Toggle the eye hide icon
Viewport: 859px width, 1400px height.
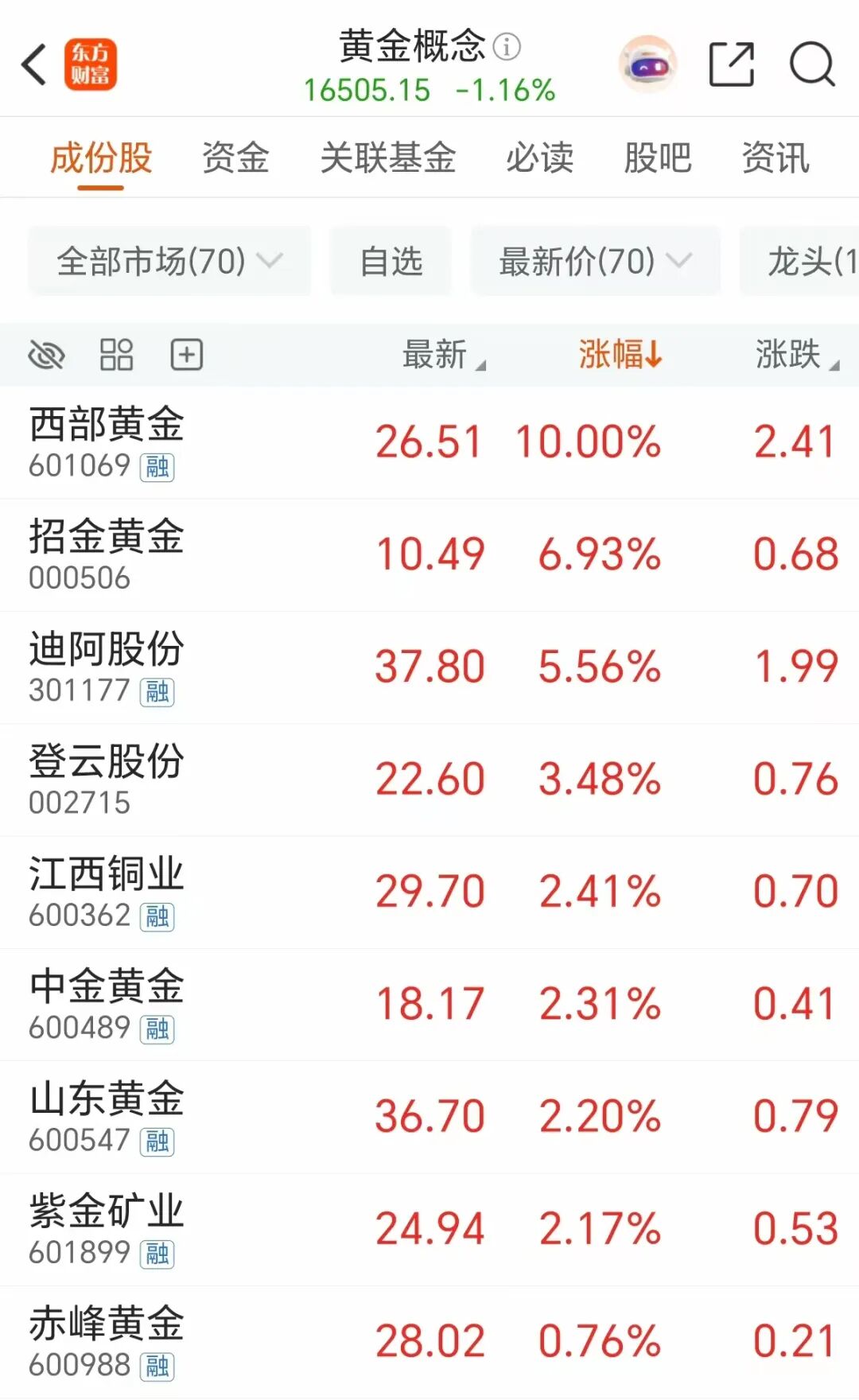click(46, 355)
